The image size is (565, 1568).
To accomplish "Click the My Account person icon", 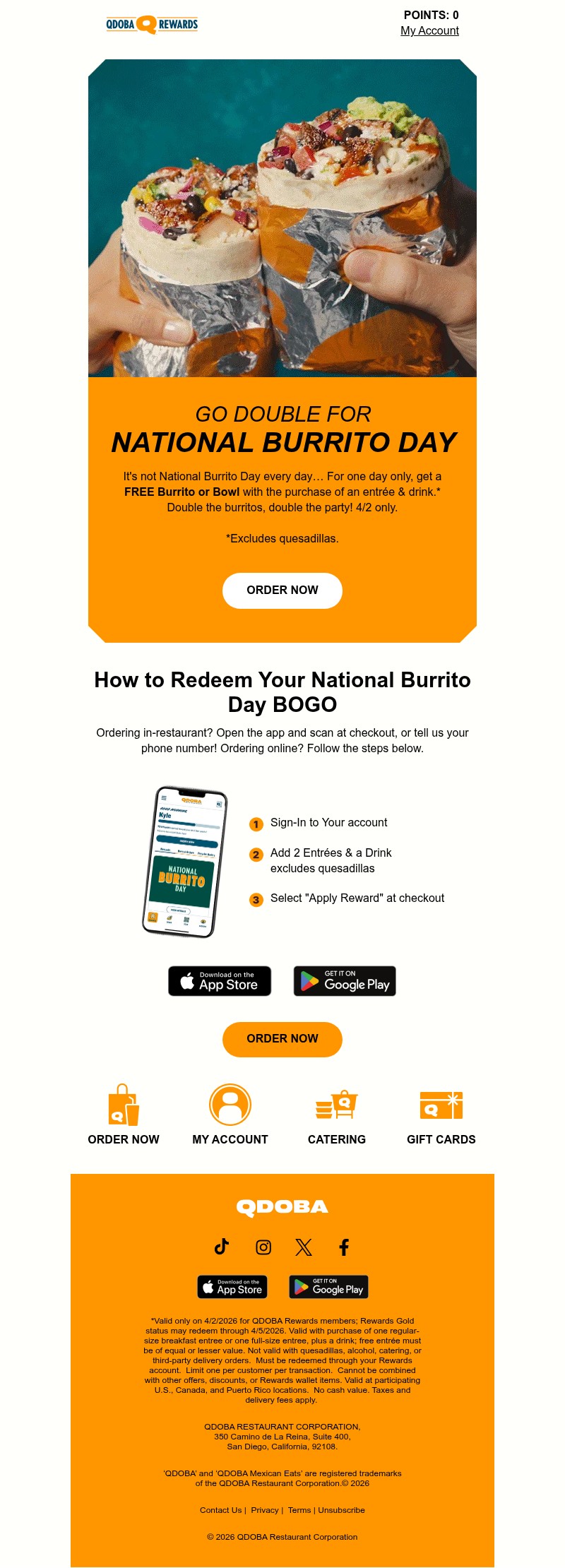I will coord(230,1106).
